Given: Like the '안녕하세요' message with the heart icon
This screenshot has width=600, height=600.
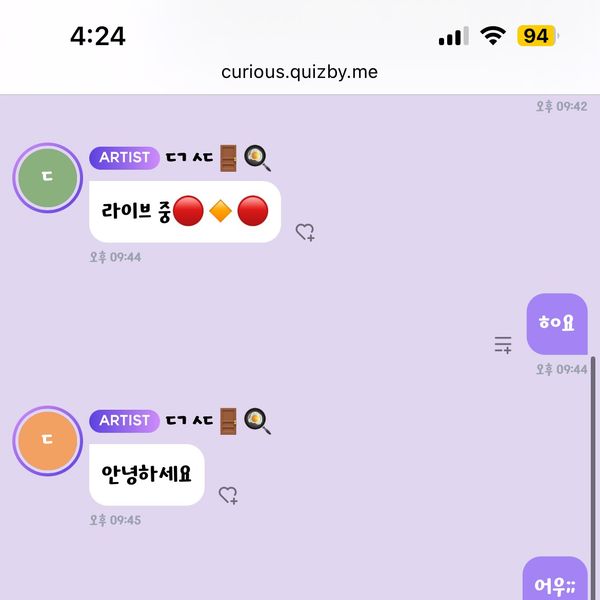Looking at the screenshot, I should pyautogui.click(x=228, y=495).
